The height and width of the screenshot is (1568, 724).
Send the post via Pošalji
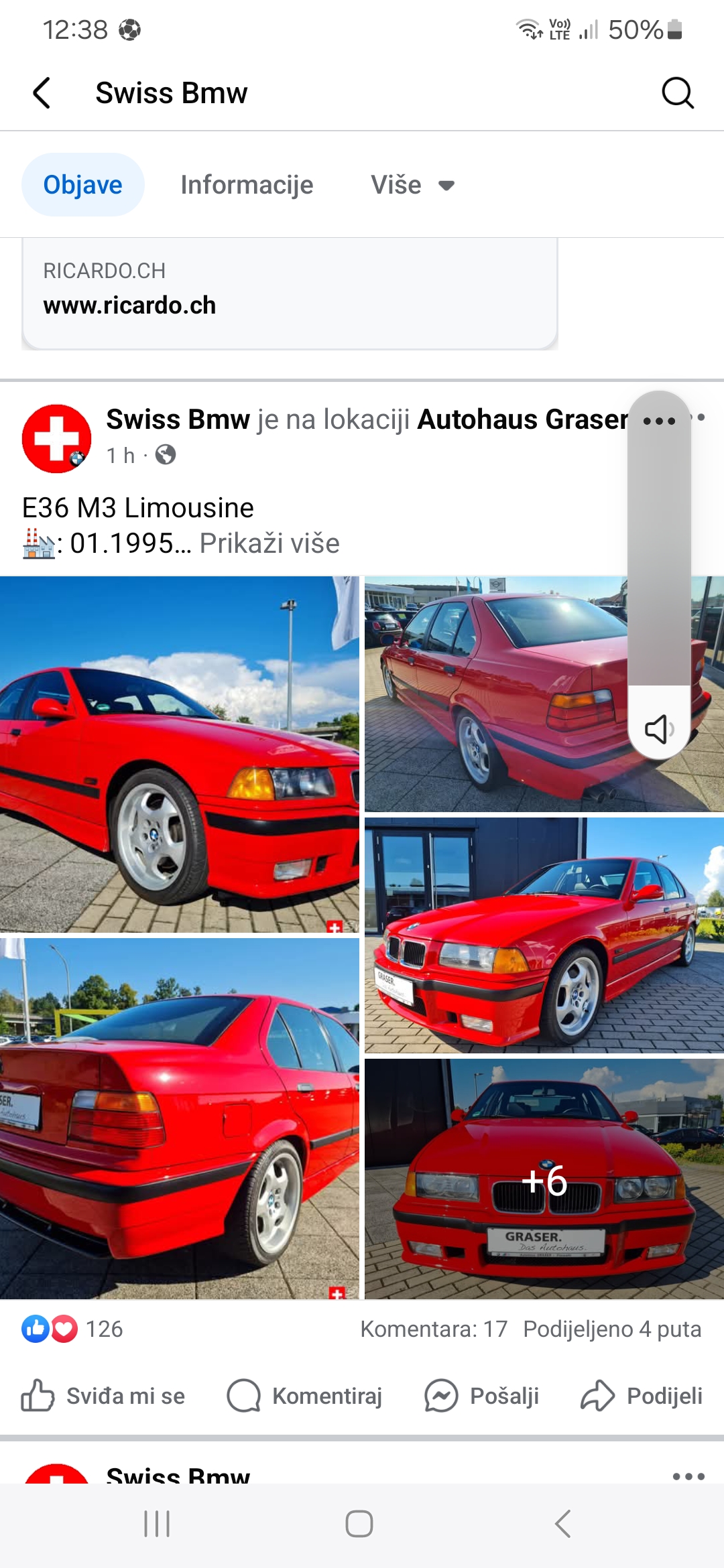(x=482, y=1396)
